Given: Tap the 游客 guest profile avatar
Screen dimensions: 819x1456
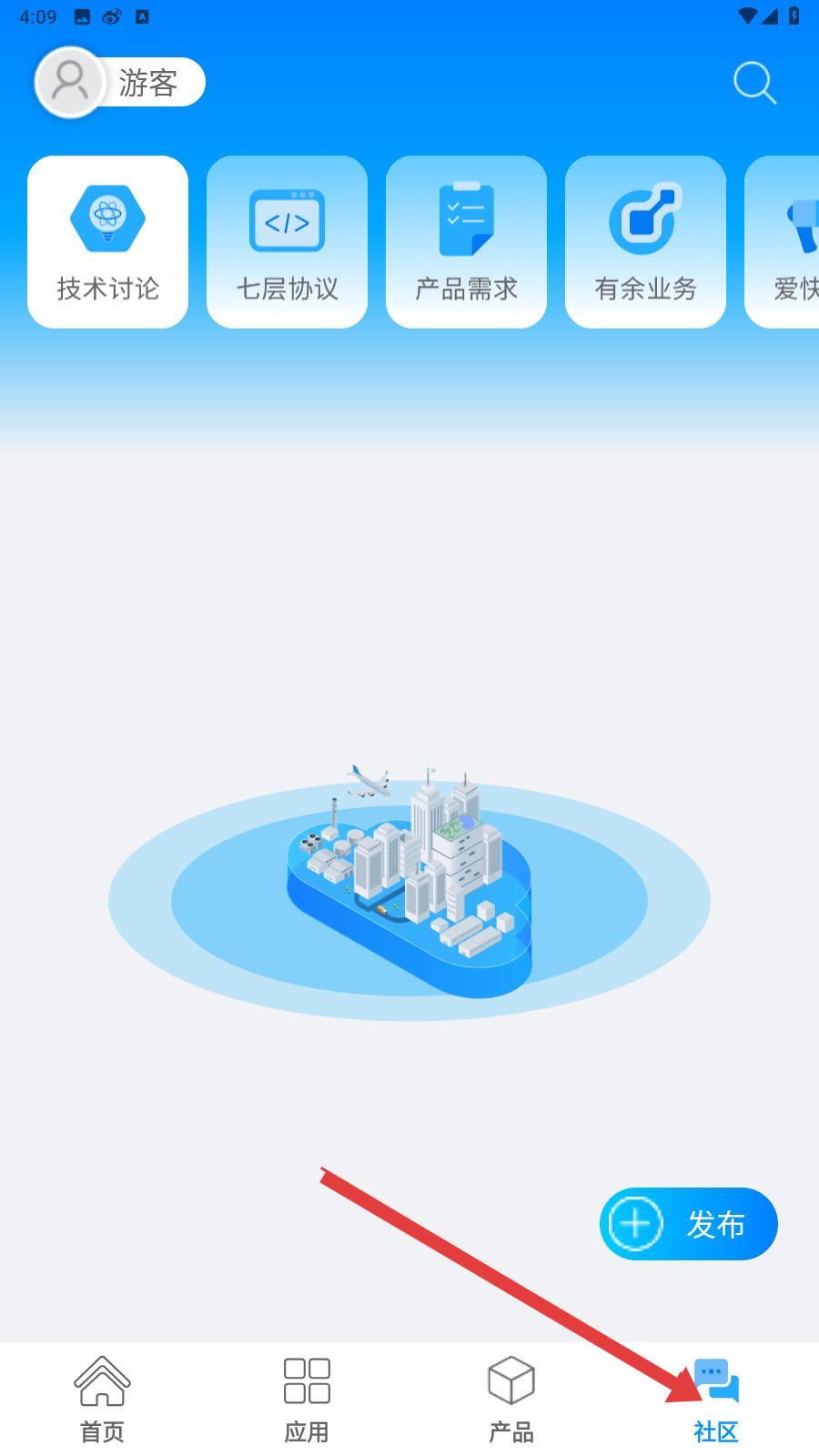Looking at the screenshot, I should [x=70, y=82].
